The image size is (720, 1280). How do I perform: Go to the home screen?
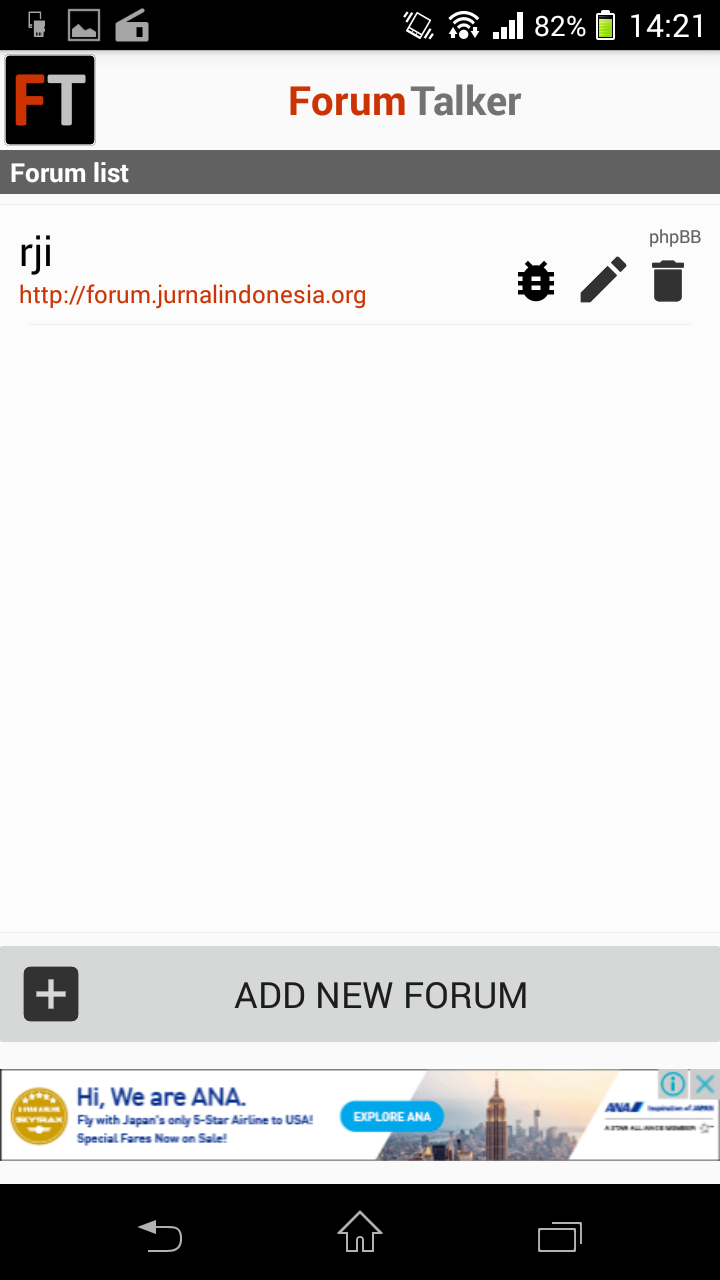[x=360, y=1233]
